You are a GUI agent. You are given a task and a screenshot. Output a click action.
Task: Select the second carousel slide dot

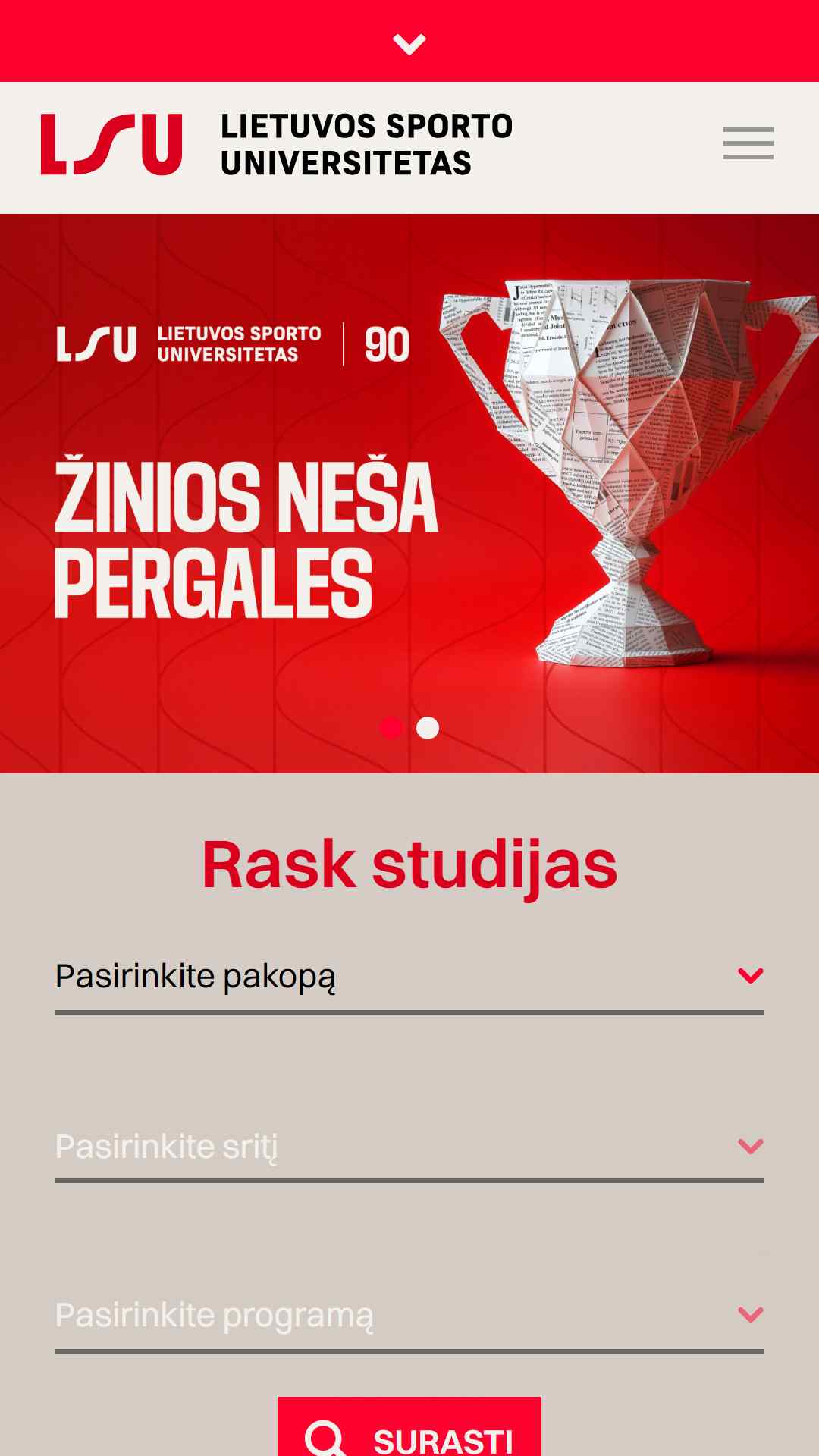pyautogui.click(x=428, y=728)
